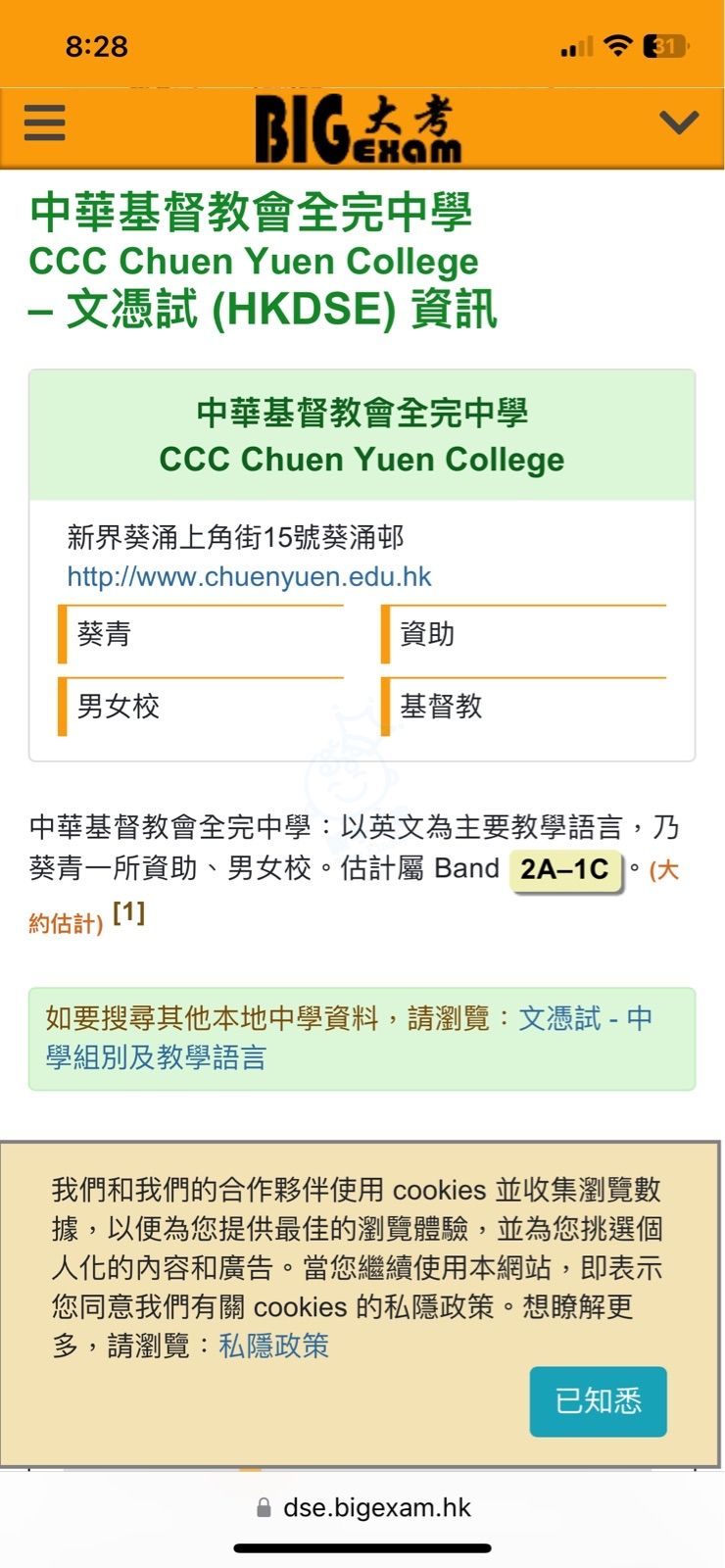Open footnote reference [1]
The height and width of the screenshot is (1568, 725).
click(128, 913)
